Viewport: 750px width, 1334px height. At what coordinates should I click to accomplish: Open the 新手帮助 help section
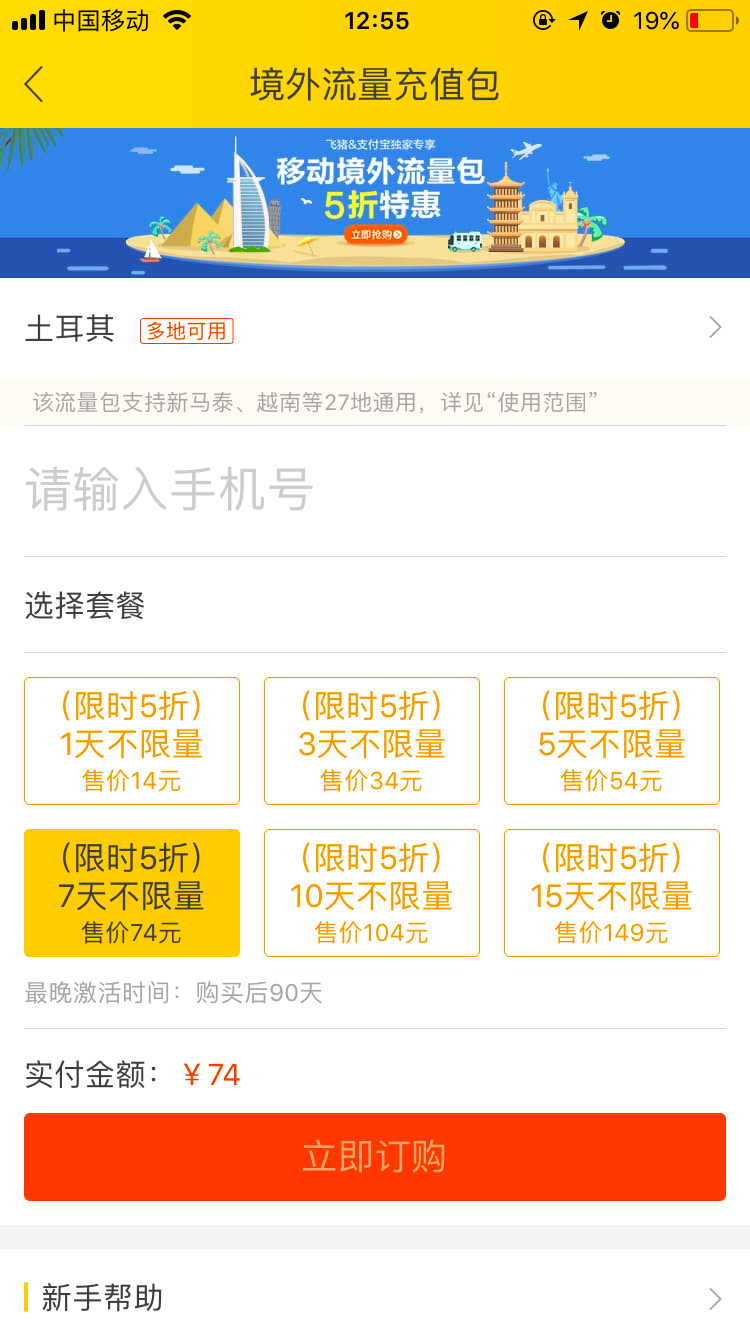tap(375, 1298)
